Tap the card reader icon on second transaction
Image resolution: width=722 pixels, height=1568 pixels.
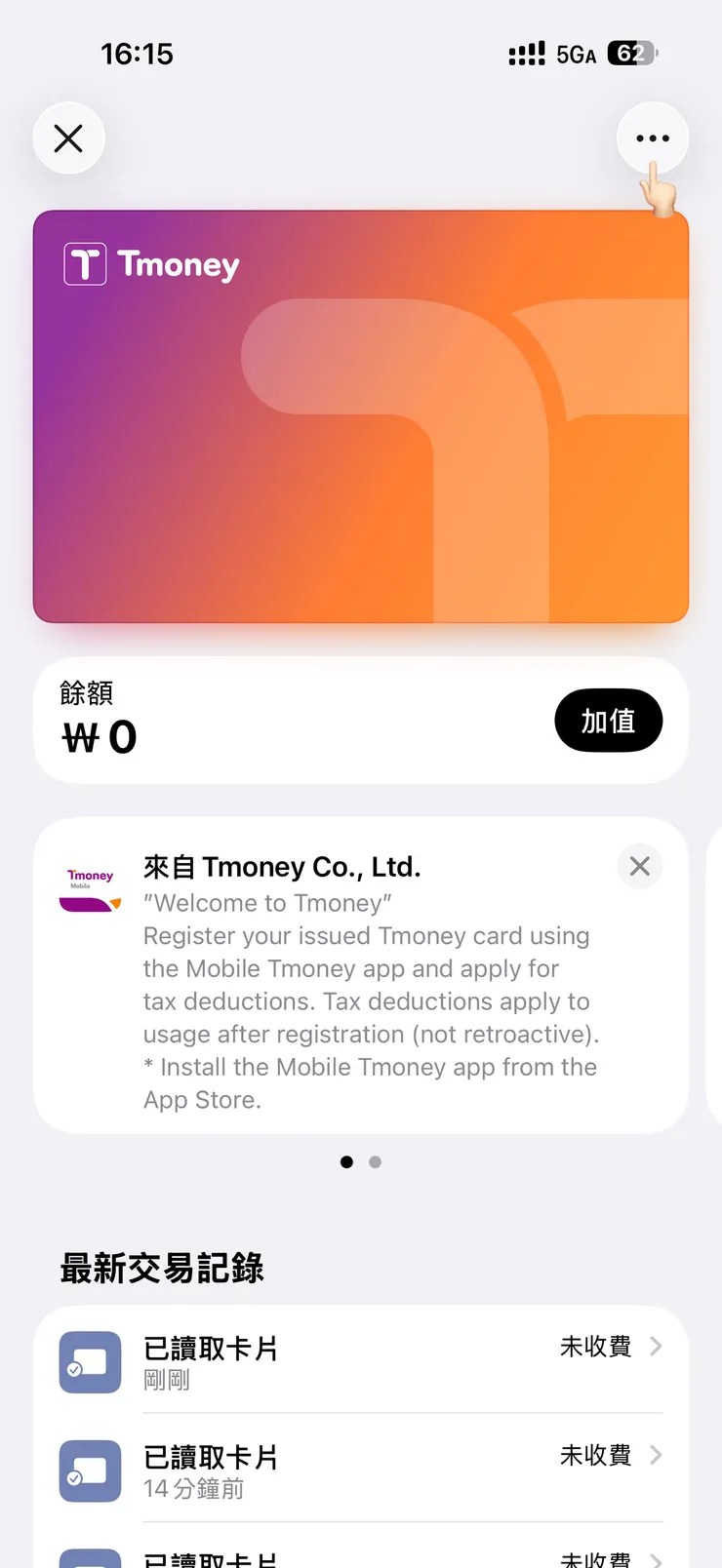coord(89,1470)
